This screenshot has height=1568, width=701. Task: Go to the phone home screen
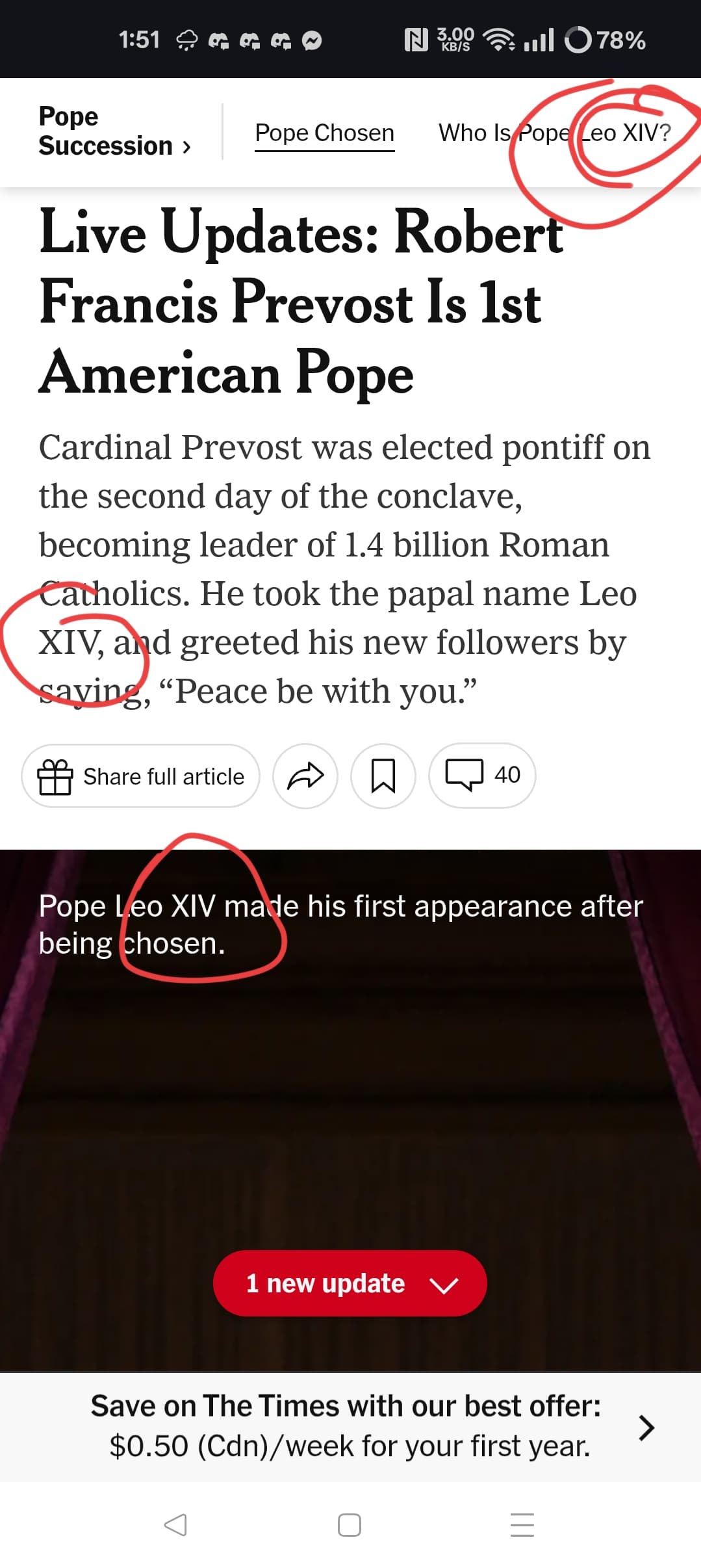[350, 1525]
